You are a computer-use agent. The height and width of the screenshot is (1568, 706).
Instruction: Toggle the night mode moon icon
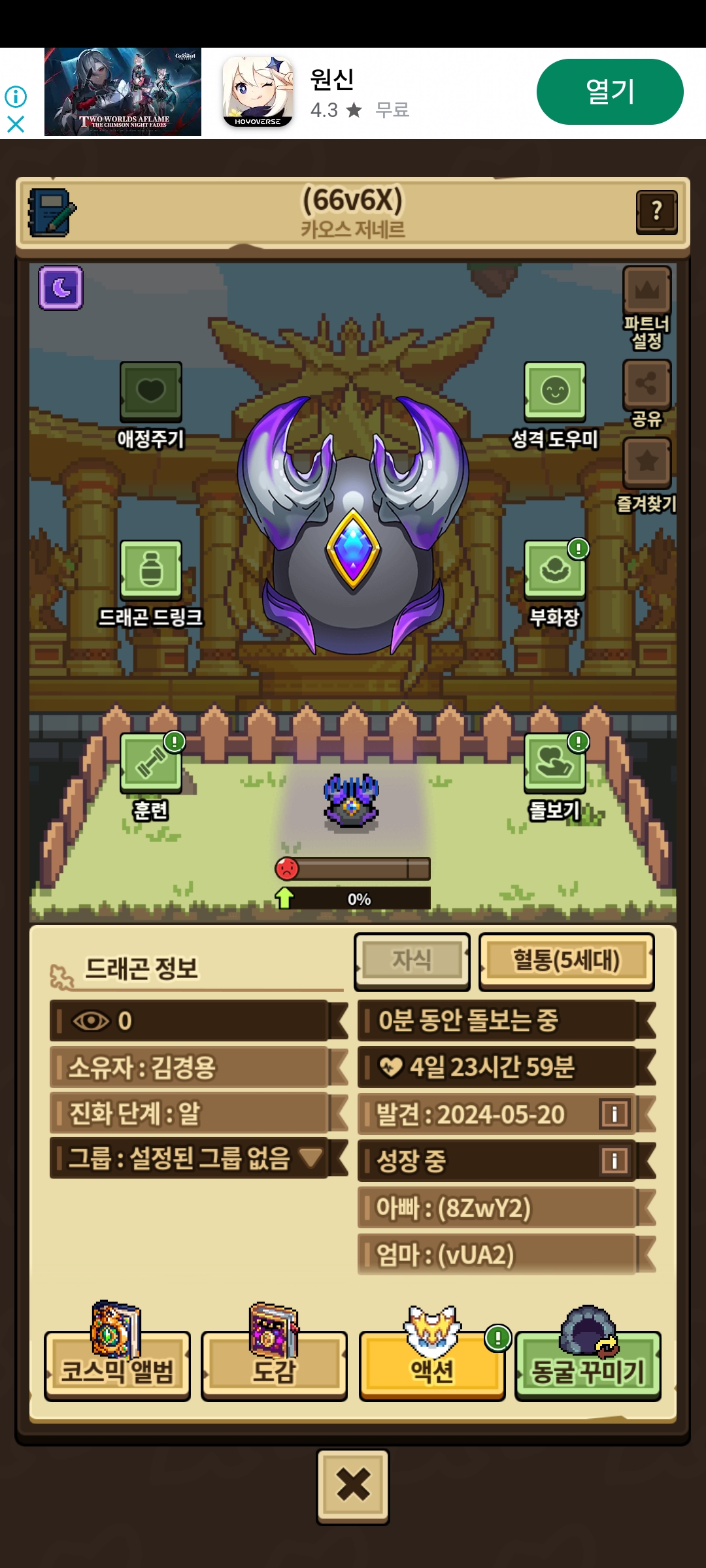click(61, 287)
